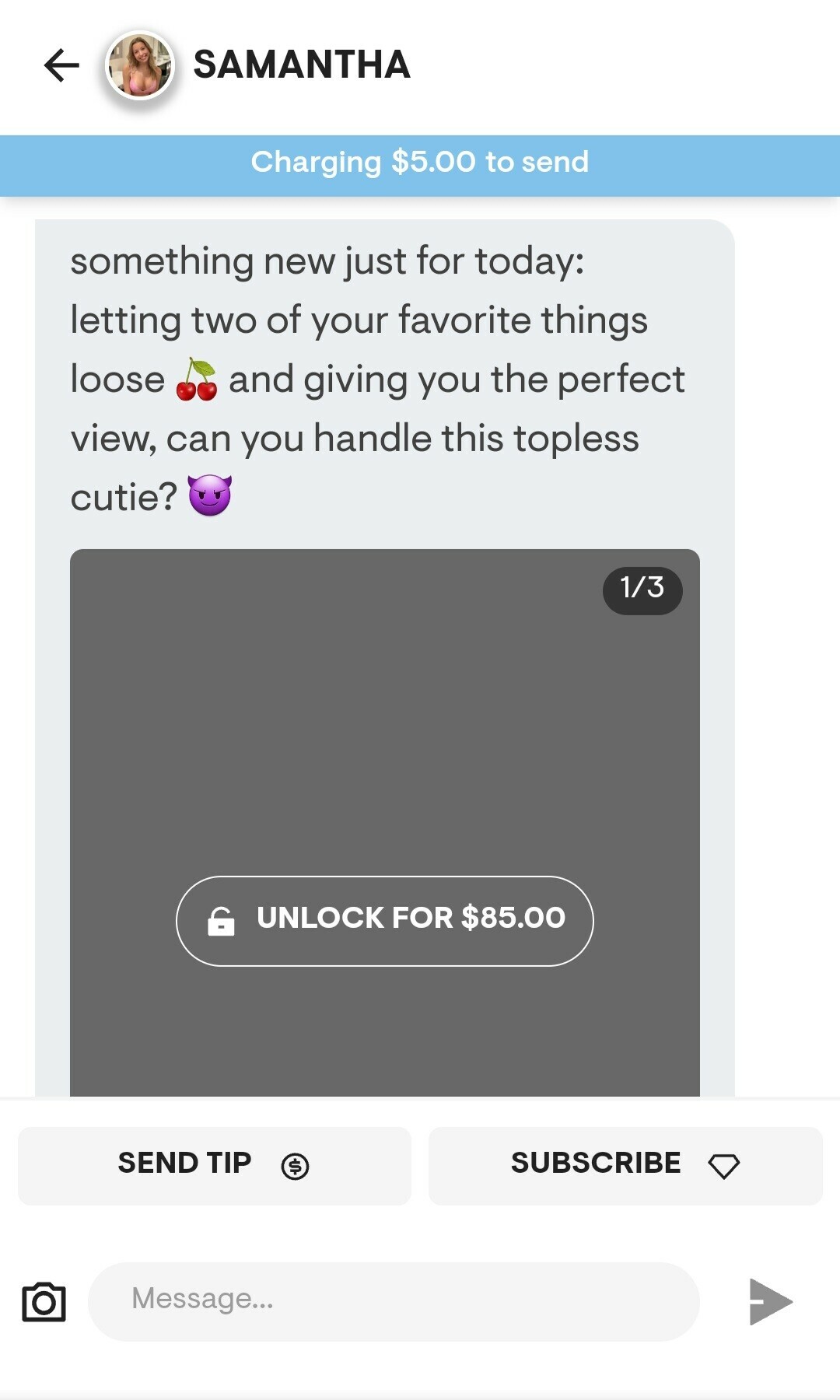The image size is (840, 1400).
Task: Go back using the arrow
Action: 61,65
